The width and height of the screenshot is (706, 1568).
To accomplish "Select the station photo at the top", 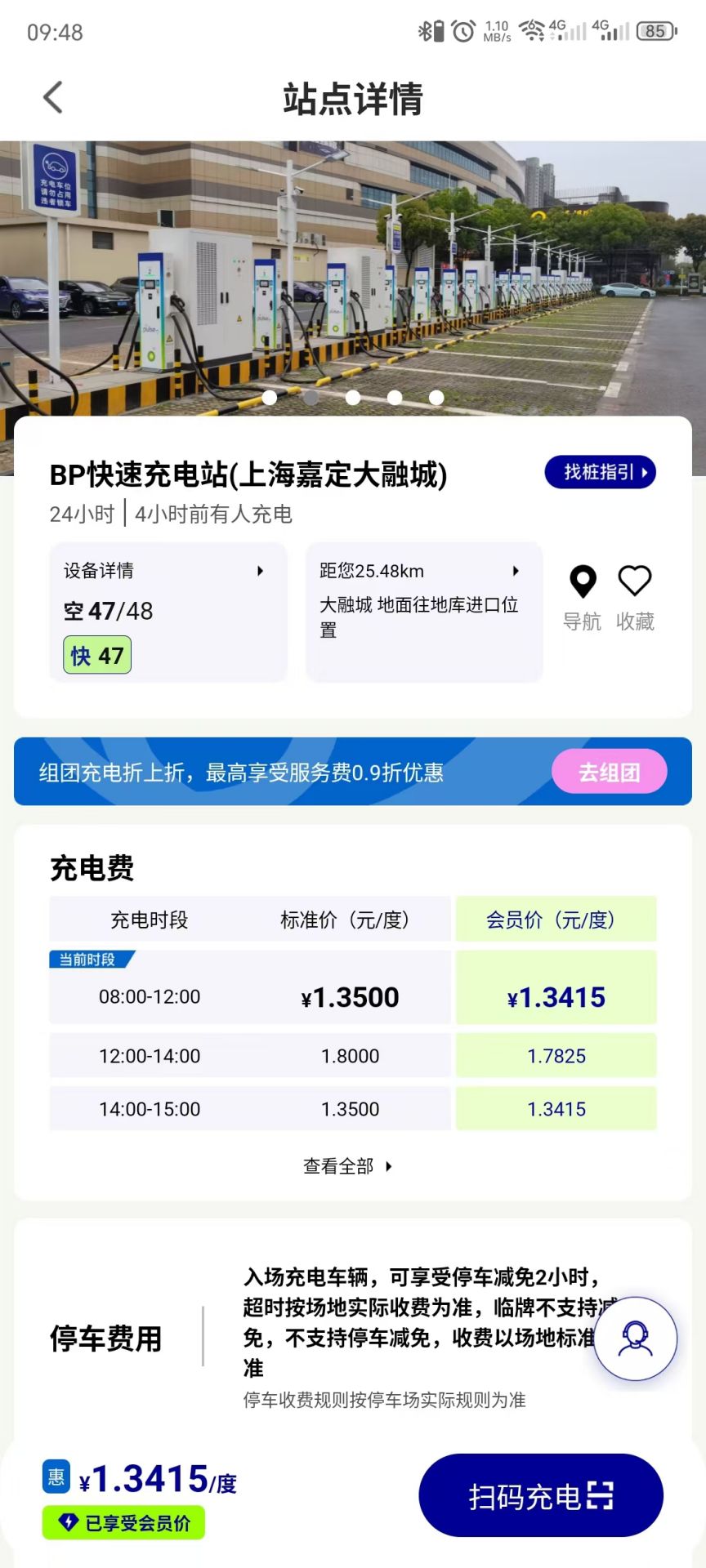I will 353,269.
